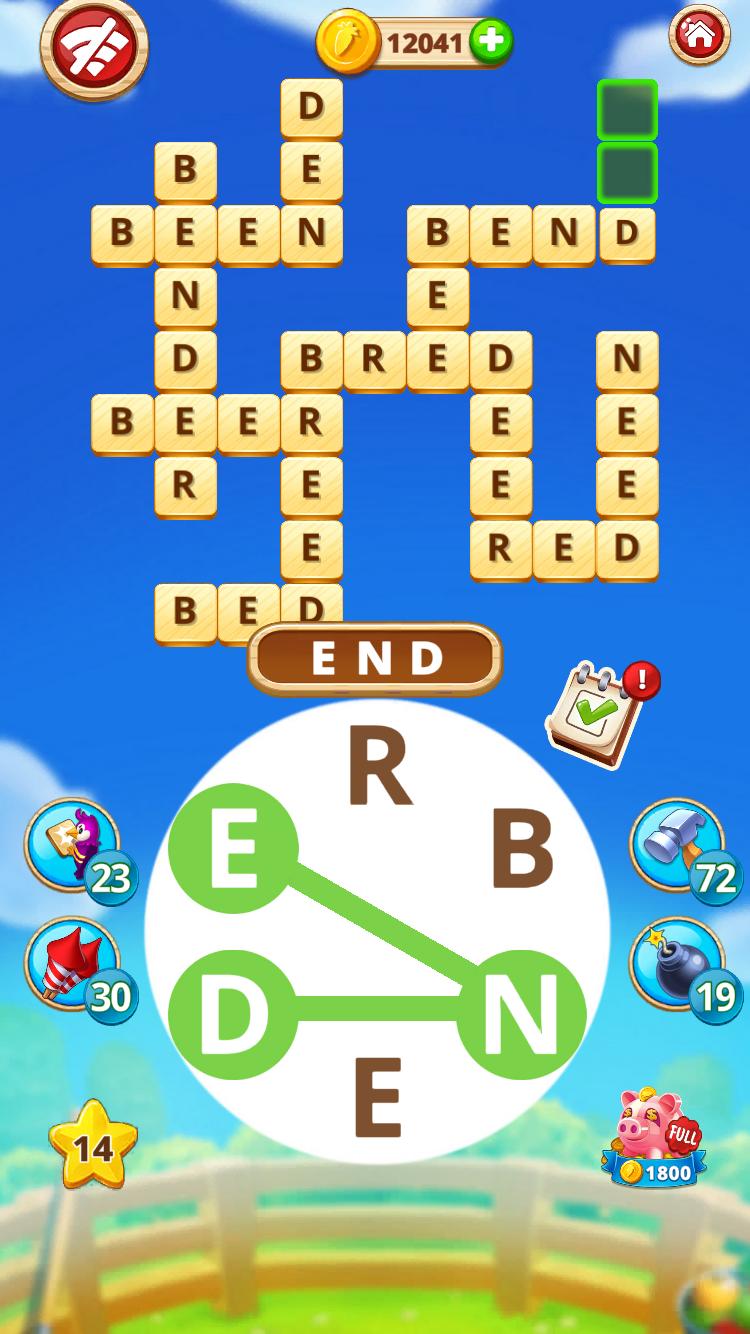
Task: Open the daily tasks checklist
Action: (x=598, y=714)
